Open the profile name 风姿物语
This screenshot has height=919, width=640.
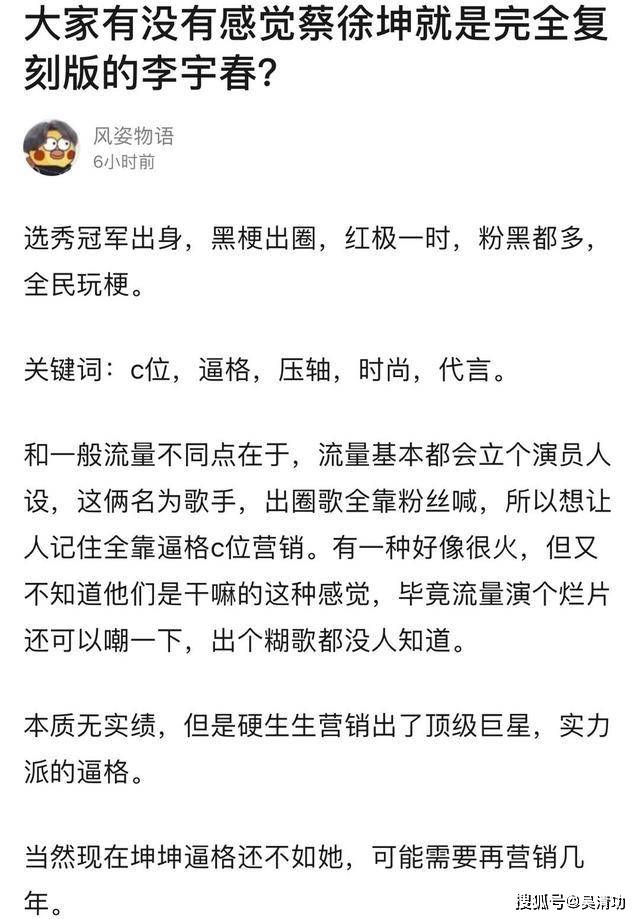tap(132, 136)
